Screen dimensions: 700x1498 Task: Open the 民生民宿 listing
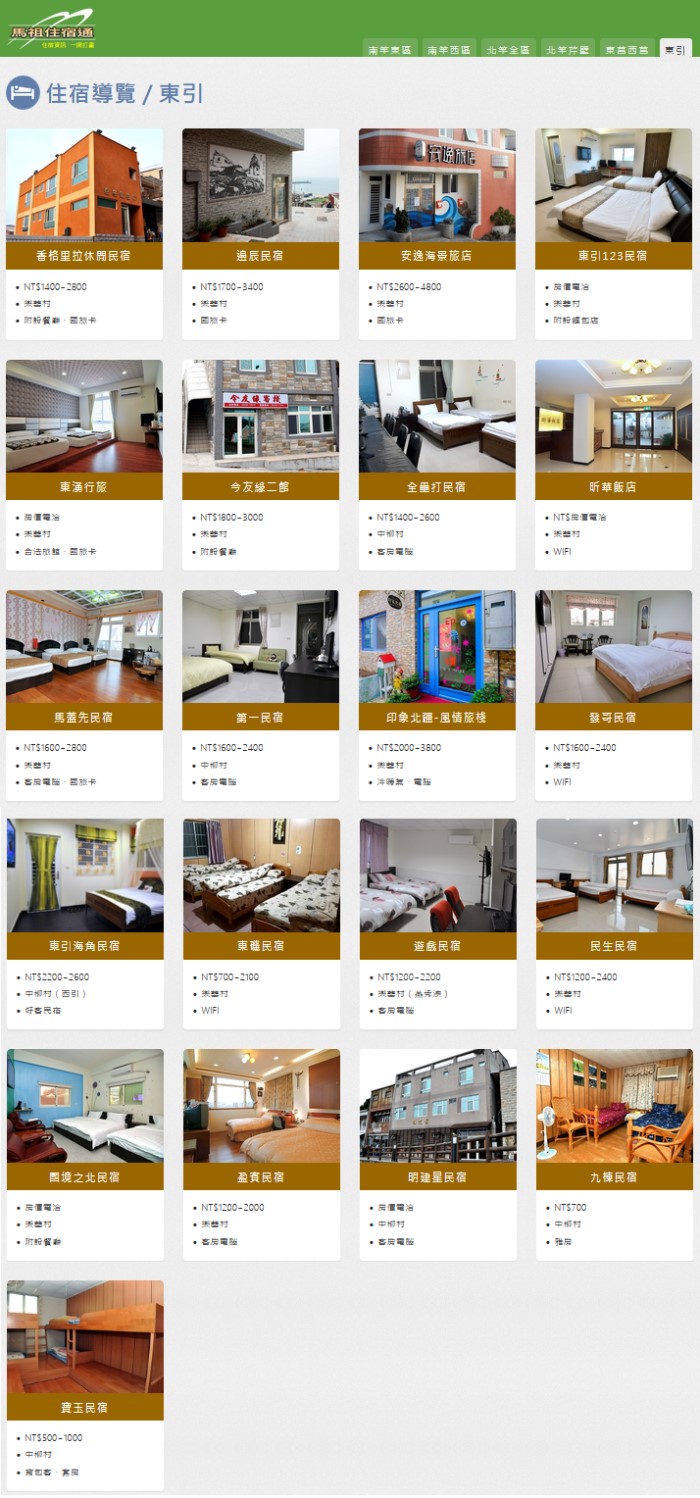[613, 945]
